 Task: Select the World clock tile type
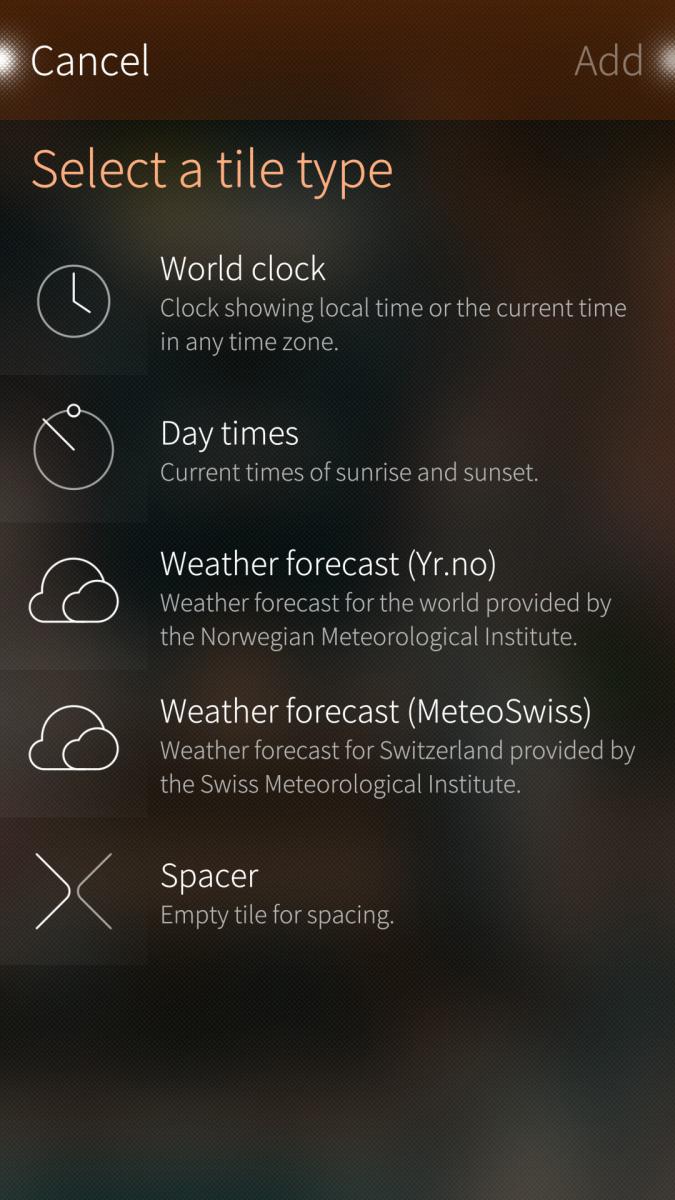(337, 302)
